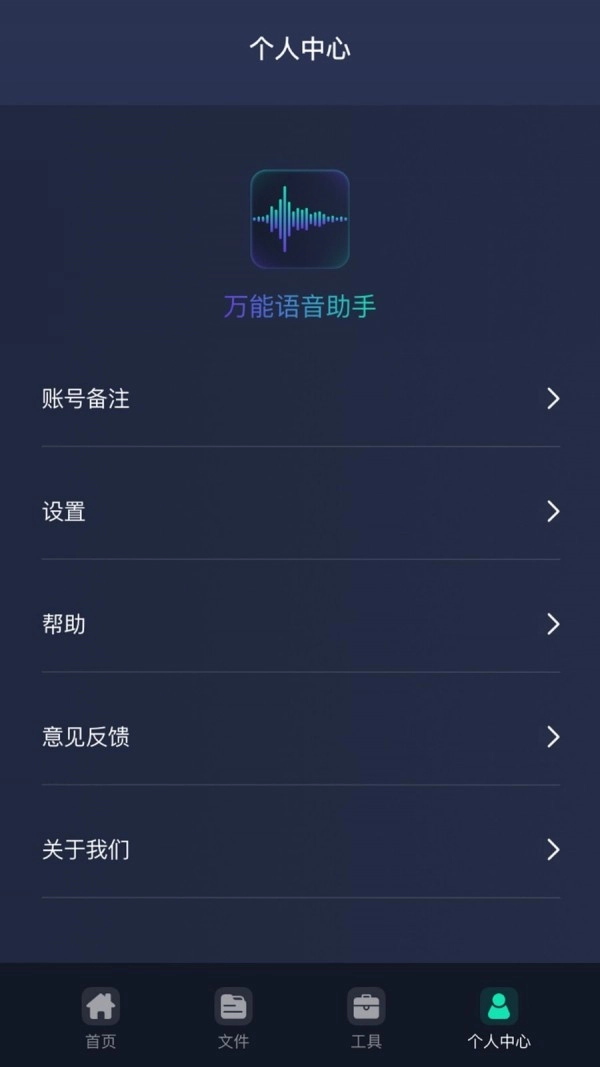Switch to the 文件 tab
Image resolution: width=600 pixels, height=1067 pixels.
click(x=233, y=1017)
